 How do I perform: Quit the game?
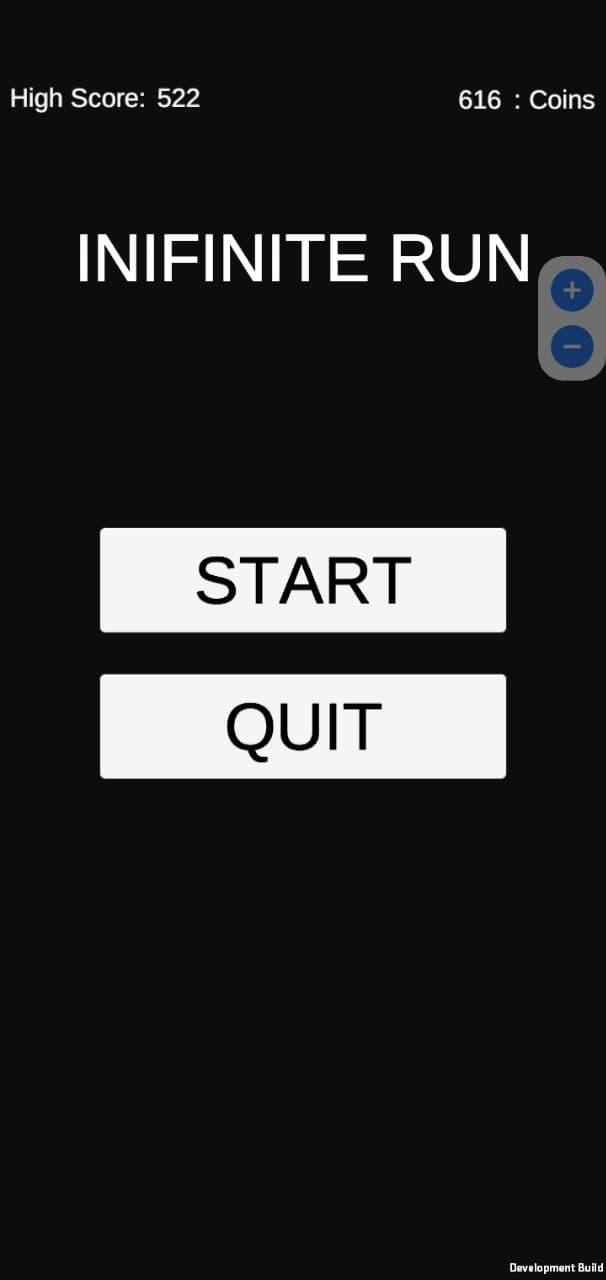303,726
